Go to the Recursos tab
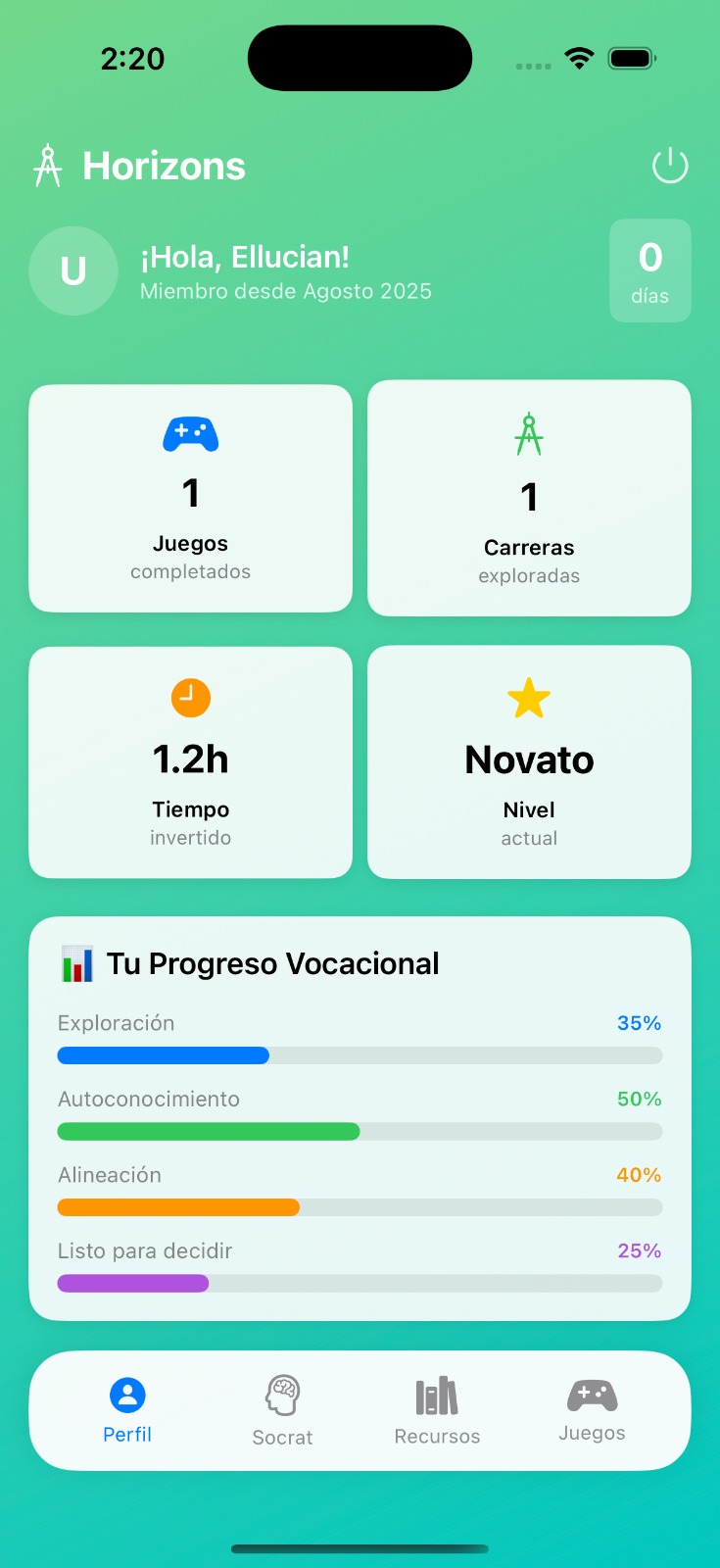Viewport: 720px width, 1568px height. (x=437, y=1410)
